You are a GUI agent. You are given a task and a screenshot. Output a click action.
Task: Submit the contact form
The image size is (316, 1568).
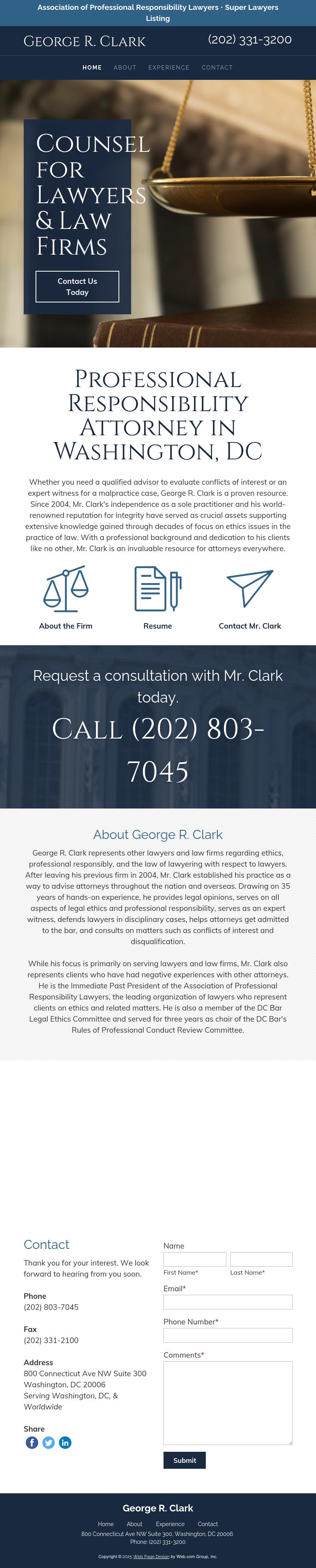click(184, 1460)
